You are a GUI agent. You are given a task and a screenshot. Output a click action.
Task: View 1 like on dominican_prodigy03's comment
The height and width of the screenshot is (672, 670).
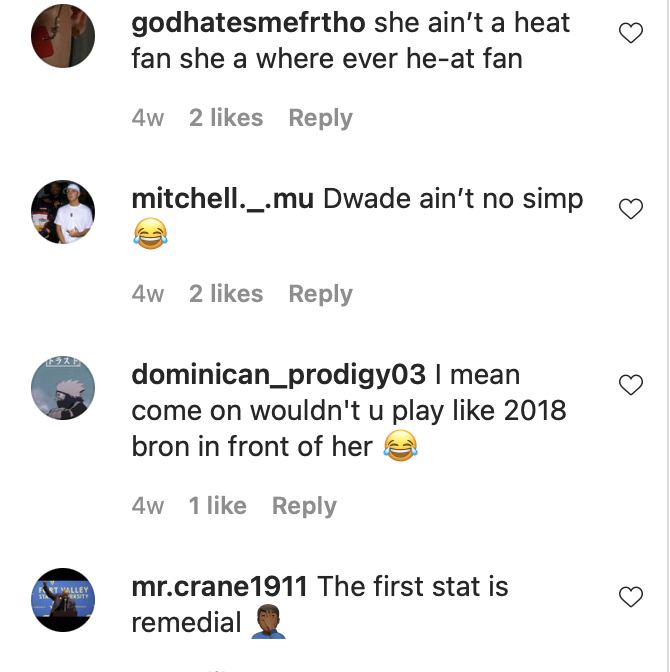pos(218,506)
